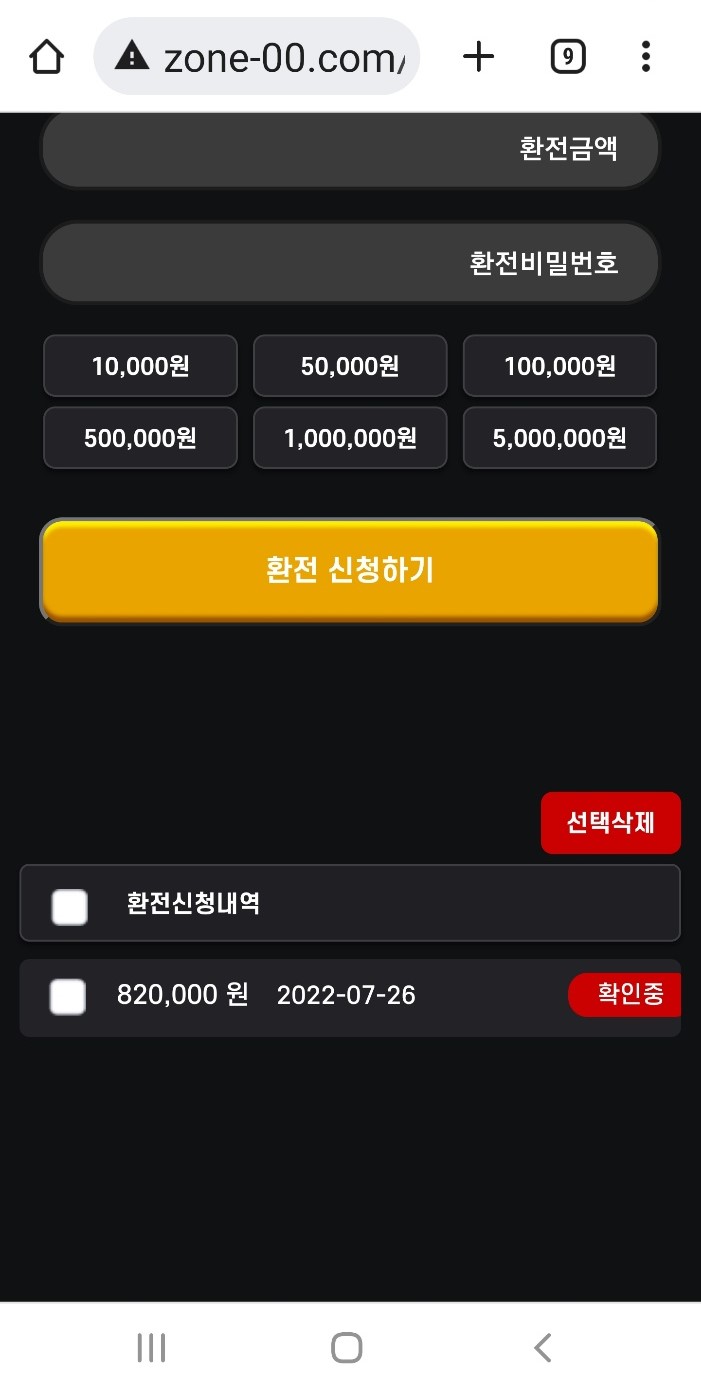Tap the 환전금액 input field

[x=350, y=149]
